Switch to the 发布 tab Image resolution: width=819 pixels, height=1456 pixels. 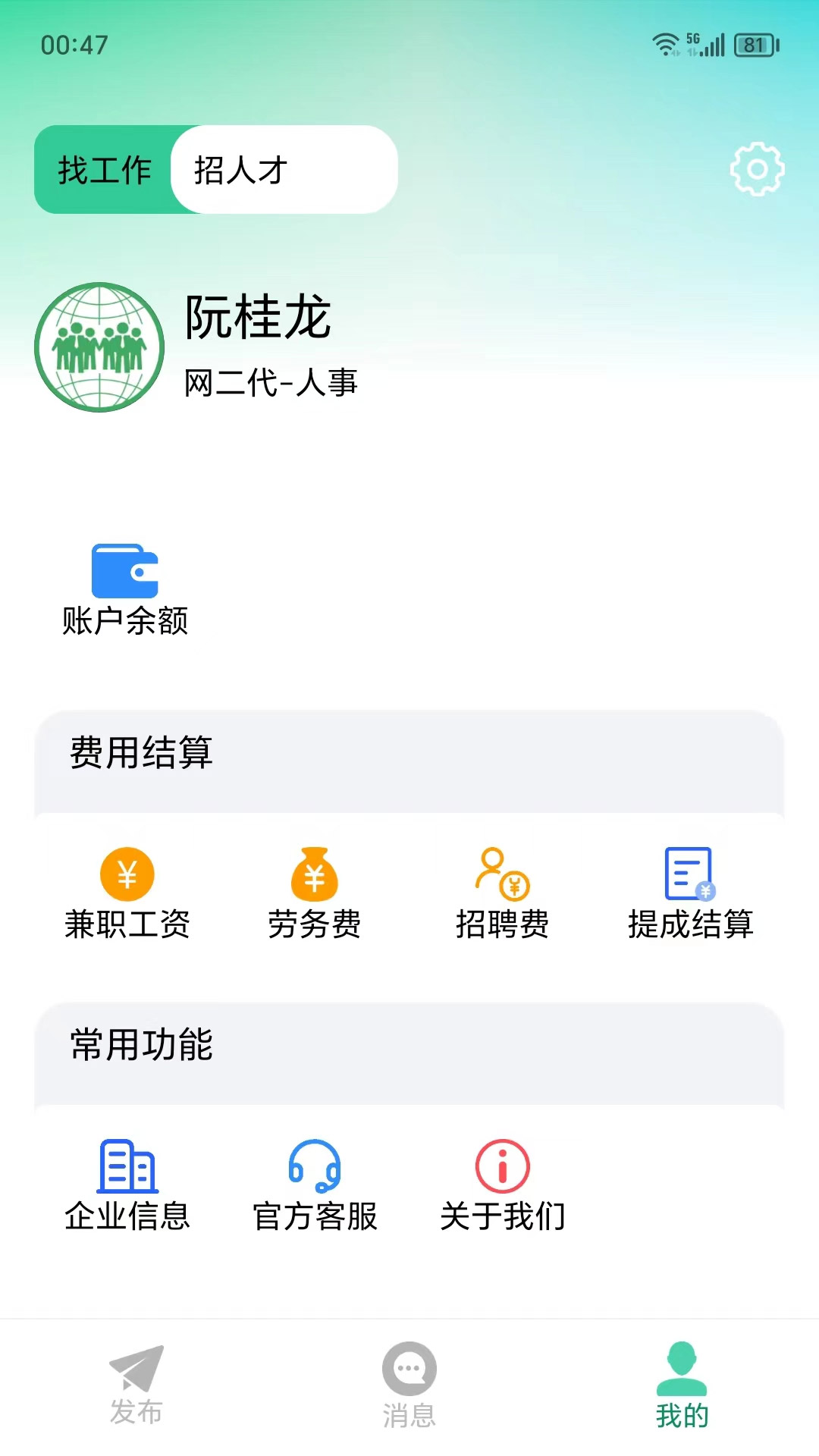136,1385
